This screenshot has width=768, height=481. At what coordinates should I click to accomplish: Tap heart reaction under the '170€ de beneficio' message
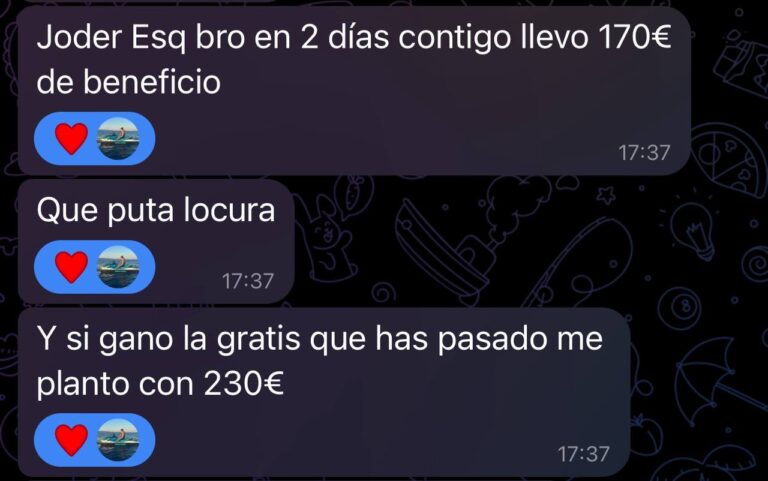click(71, 139)
